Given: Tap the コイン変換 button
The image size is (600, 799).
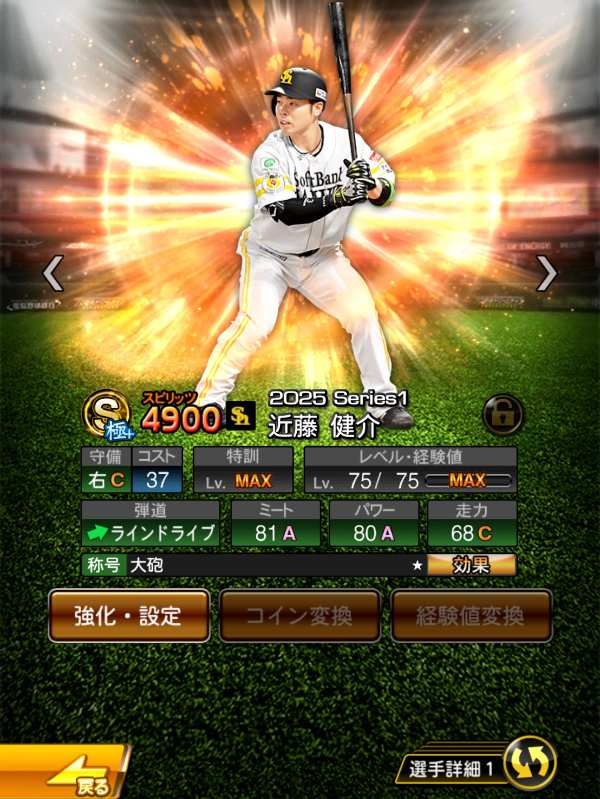Looking at the screenshot, I should (x=300, y=615).
